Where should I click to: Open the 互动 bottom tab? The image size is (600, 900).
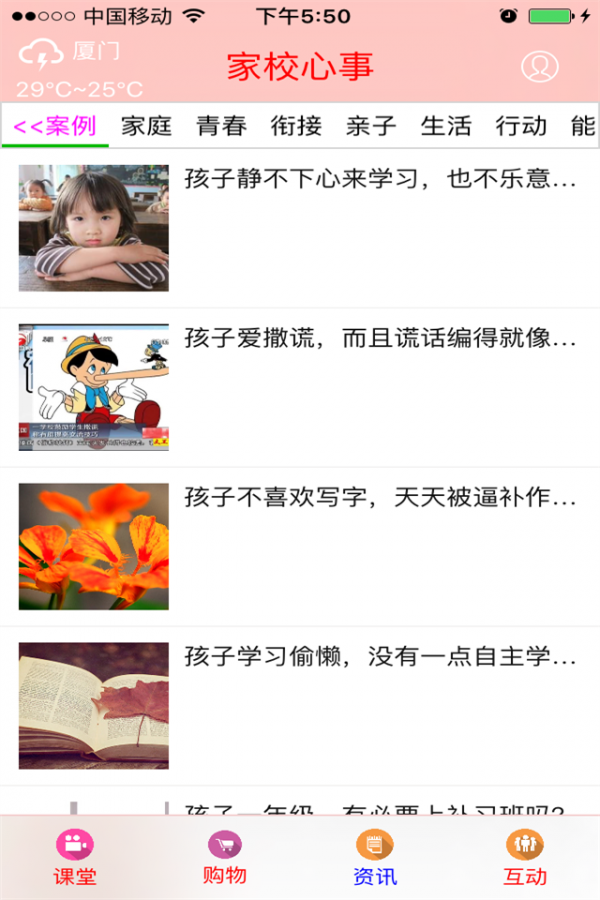pos(524,858)
